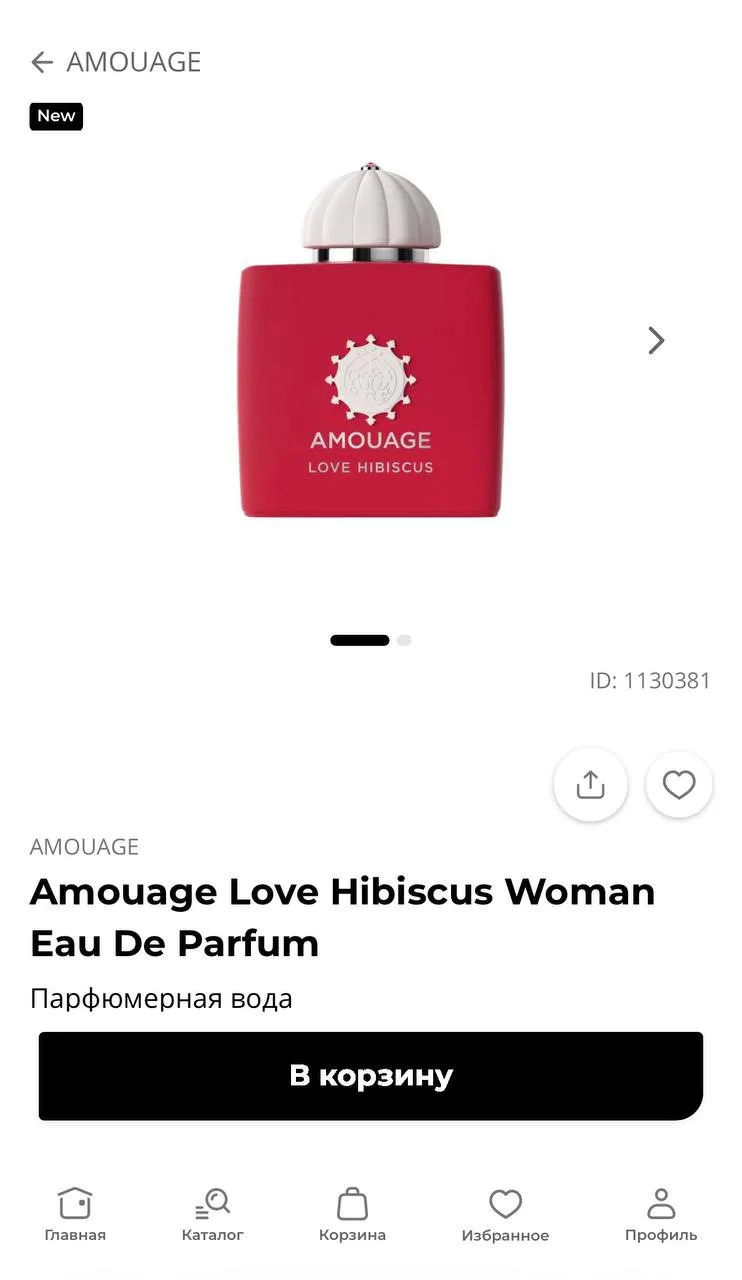The width and height of the screenshot is (742, 1280).
Task: Share this perfume product
Action: pyautogui.click(x=591, y=785)
